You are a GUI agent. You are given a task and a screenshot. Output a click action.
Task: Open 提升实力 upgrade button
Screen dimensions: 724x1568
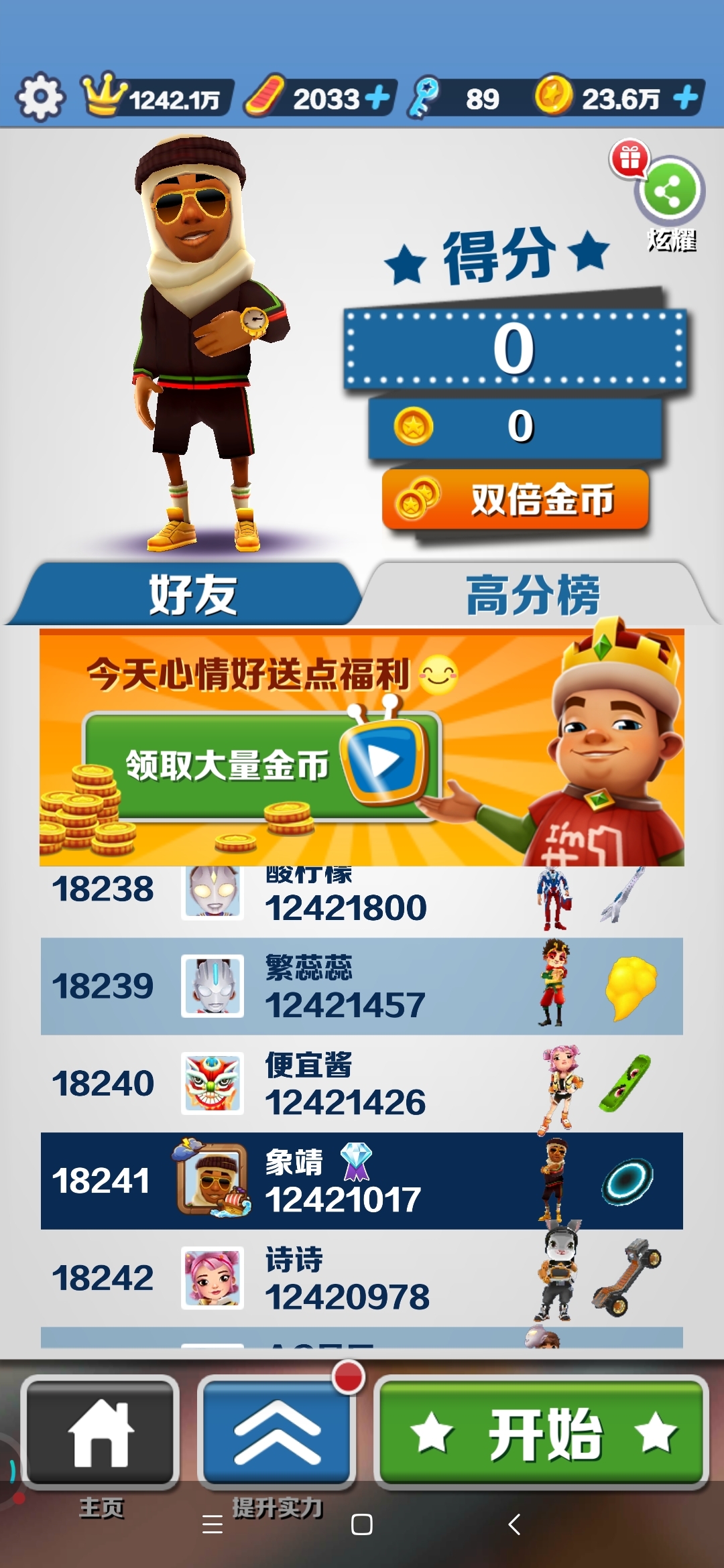(x=277, y=1433)
